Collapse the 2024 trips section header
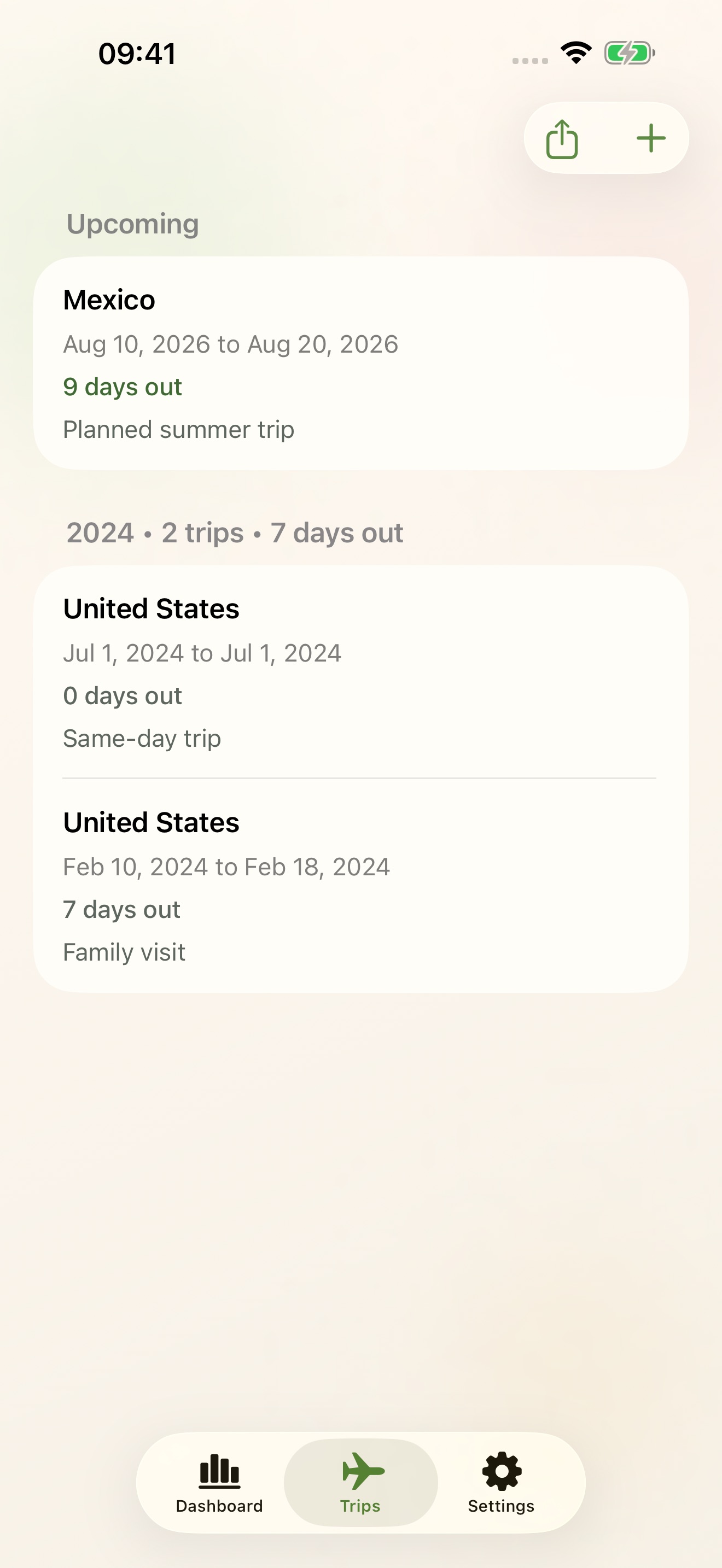722x1568 pixels. pyautogui.click(x=234, y=532)
